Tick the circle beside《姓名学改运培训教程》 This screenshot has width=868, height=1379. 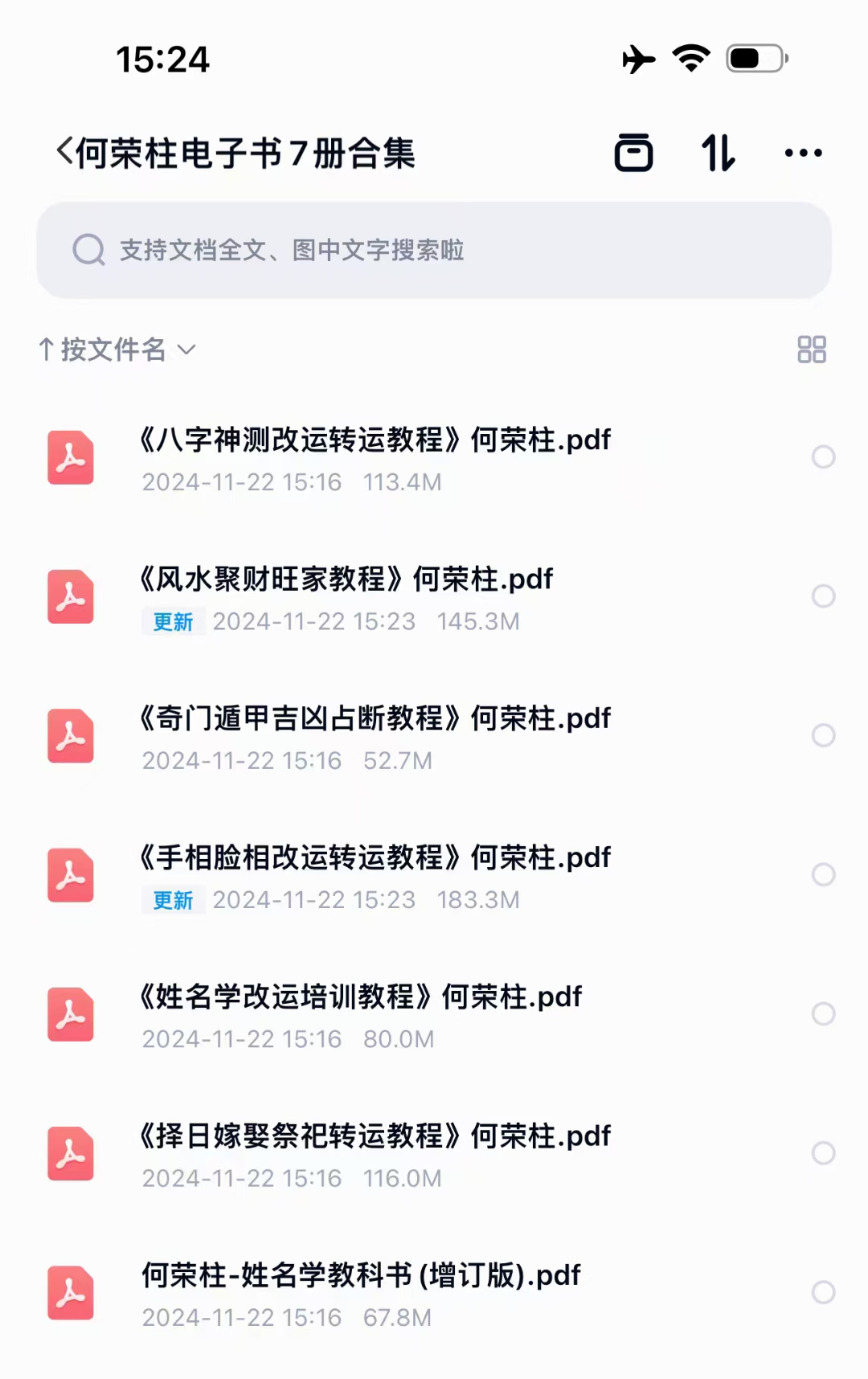point(824,1014)
